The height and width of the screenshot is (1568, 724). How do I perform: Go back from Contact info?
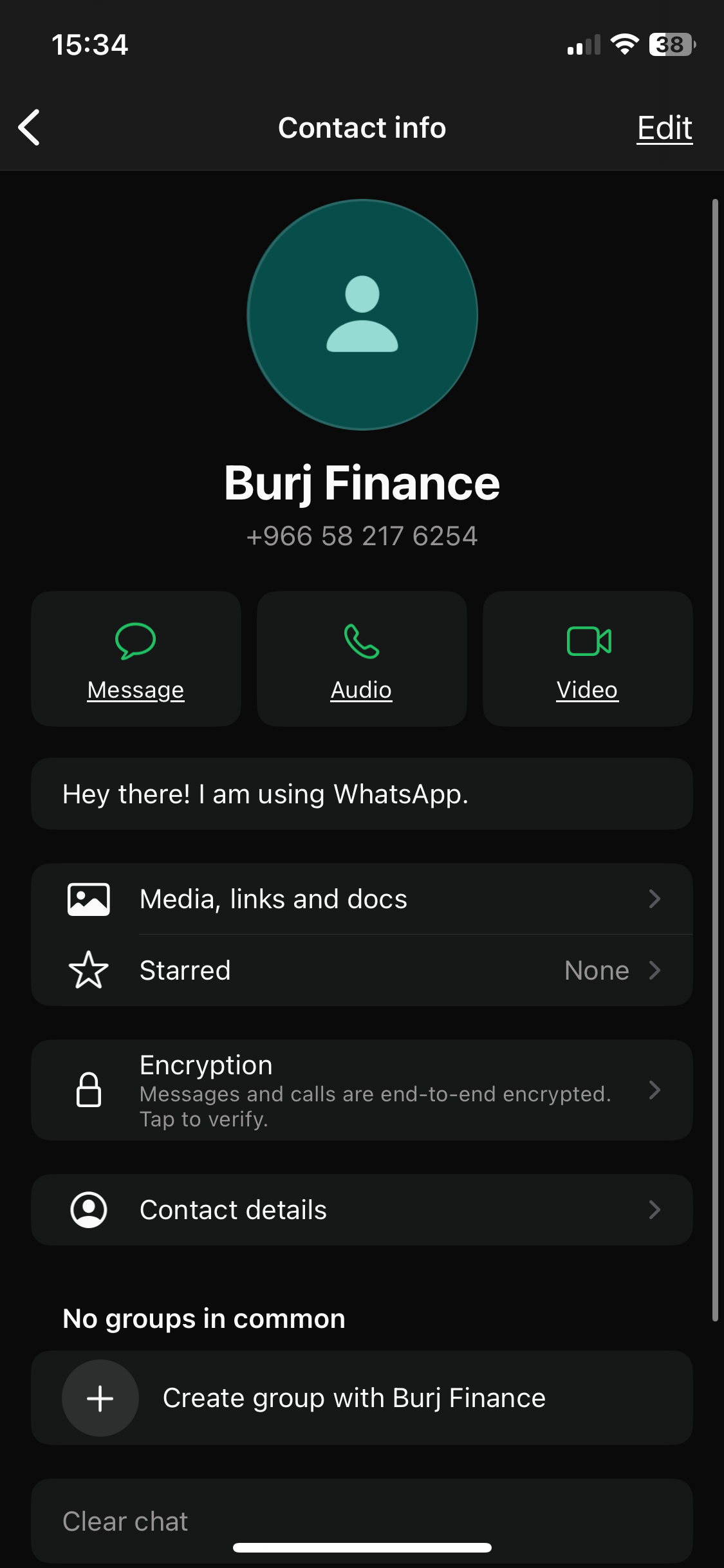(x=30, y=127)
